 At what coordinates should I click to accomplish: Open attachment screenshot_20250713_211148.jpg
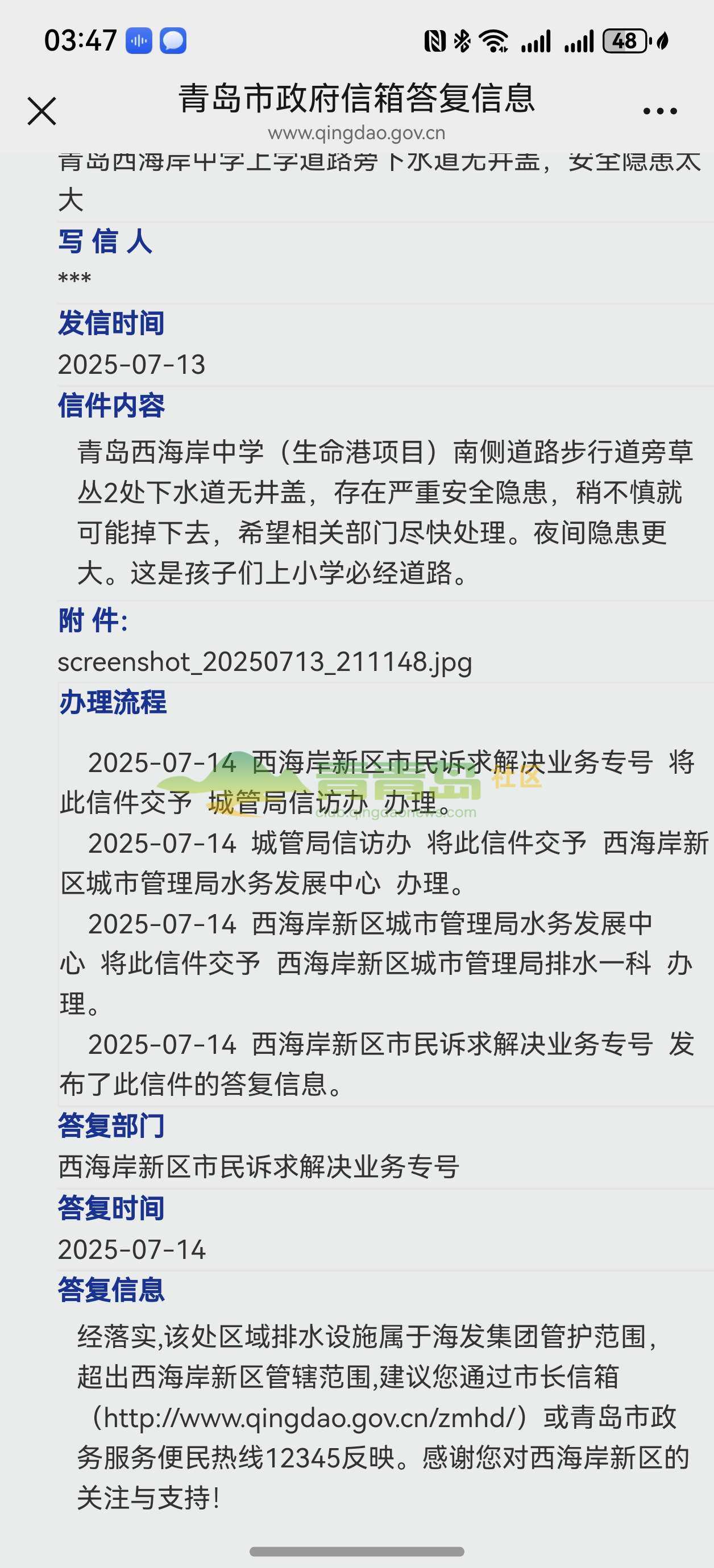[265, 662]
